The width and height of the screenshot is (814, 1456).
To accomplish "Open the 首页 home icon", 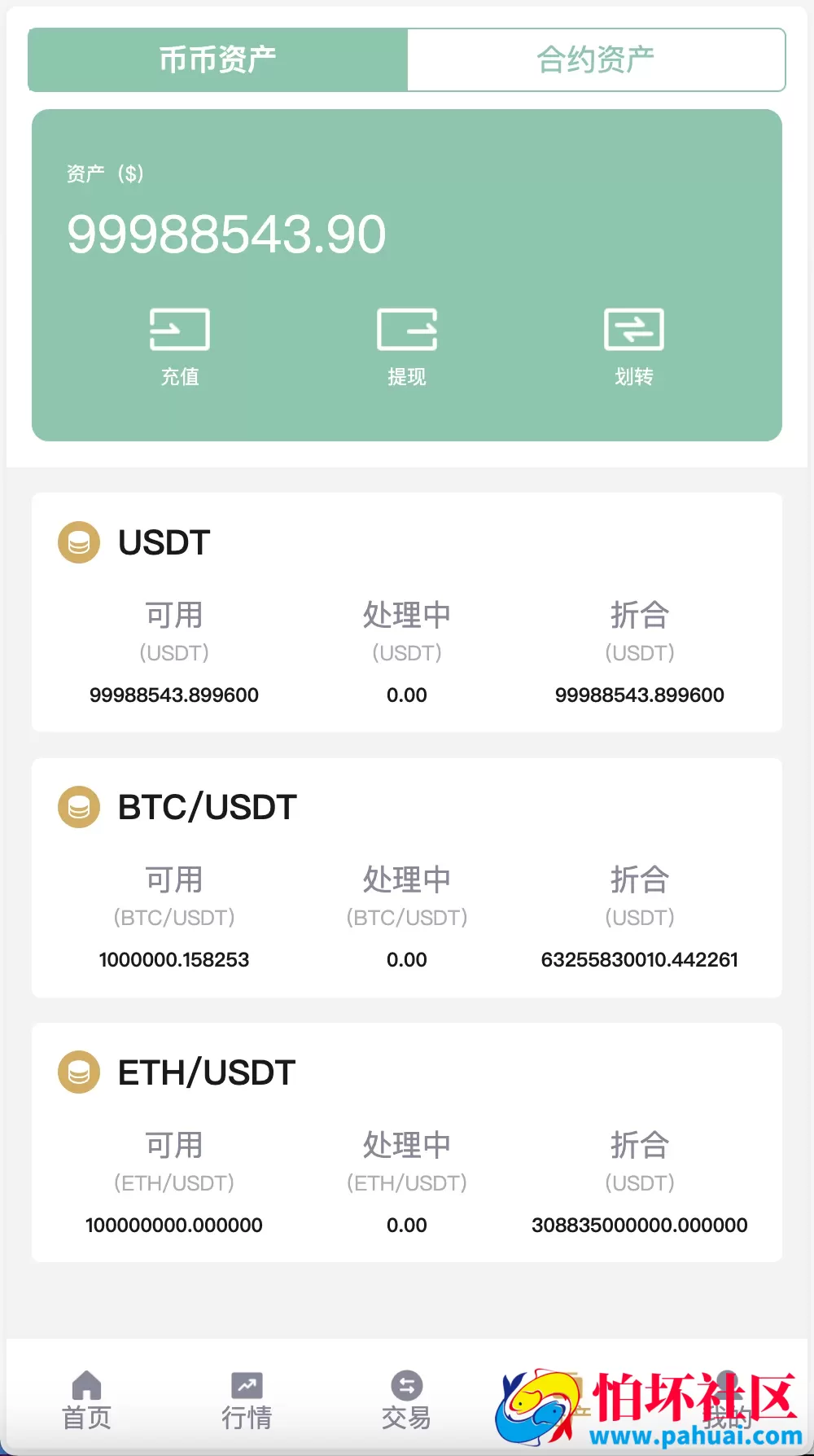I will (86, 1384).
